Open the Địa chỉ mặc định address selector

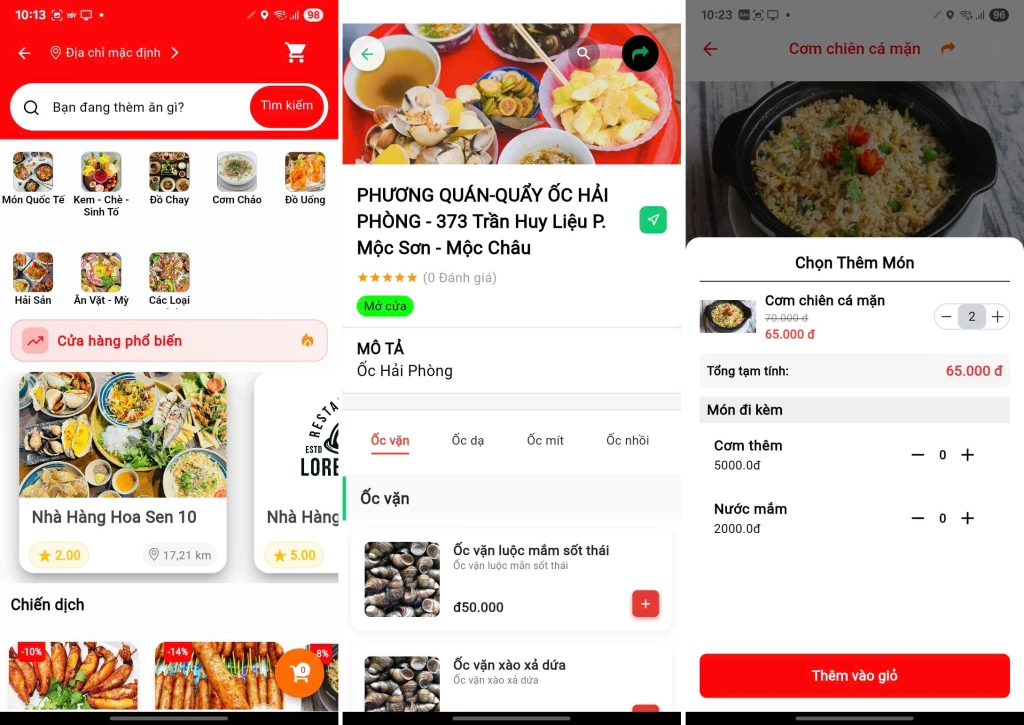point(114,53)
